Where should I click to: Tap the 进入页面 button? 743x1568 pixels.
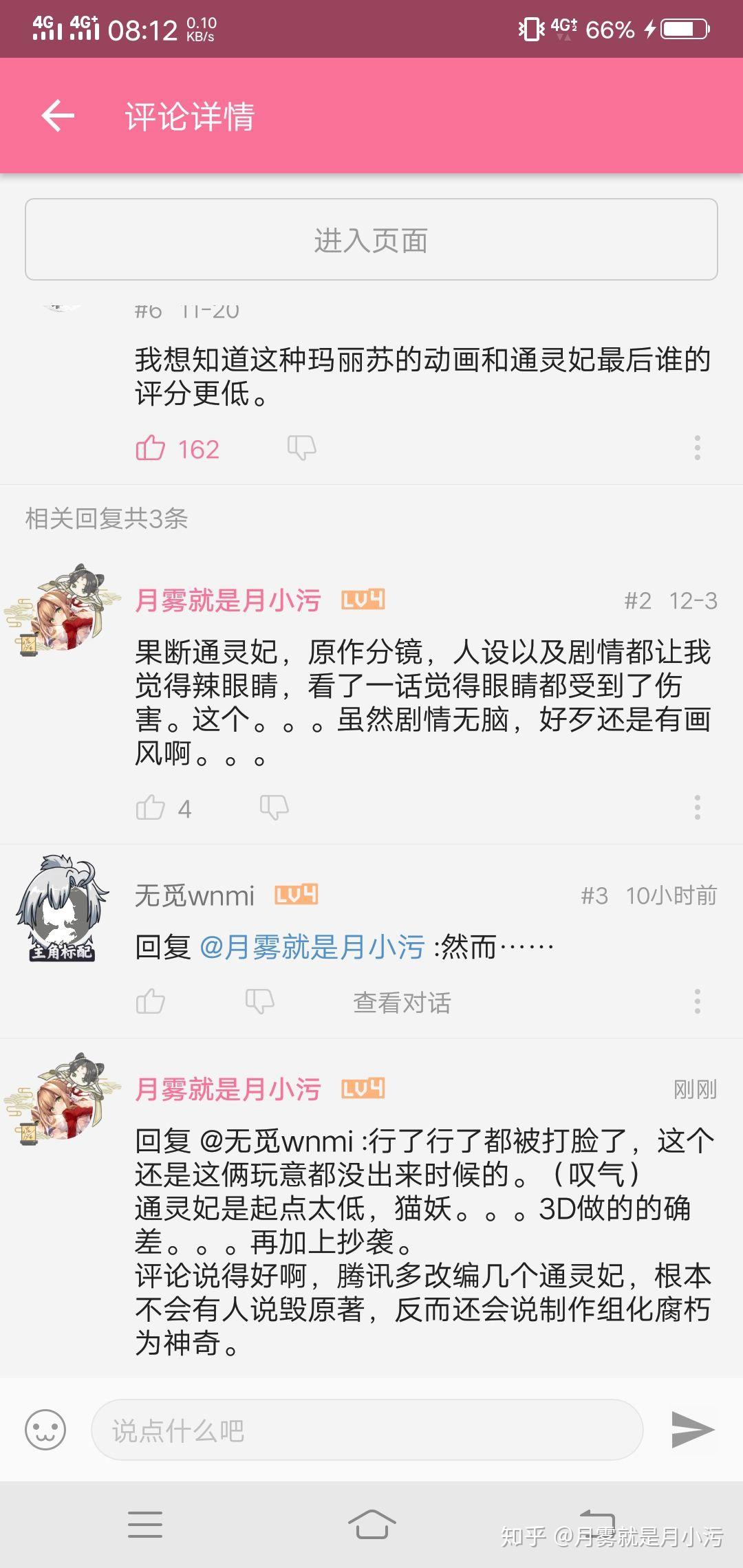tap(371, 240)
